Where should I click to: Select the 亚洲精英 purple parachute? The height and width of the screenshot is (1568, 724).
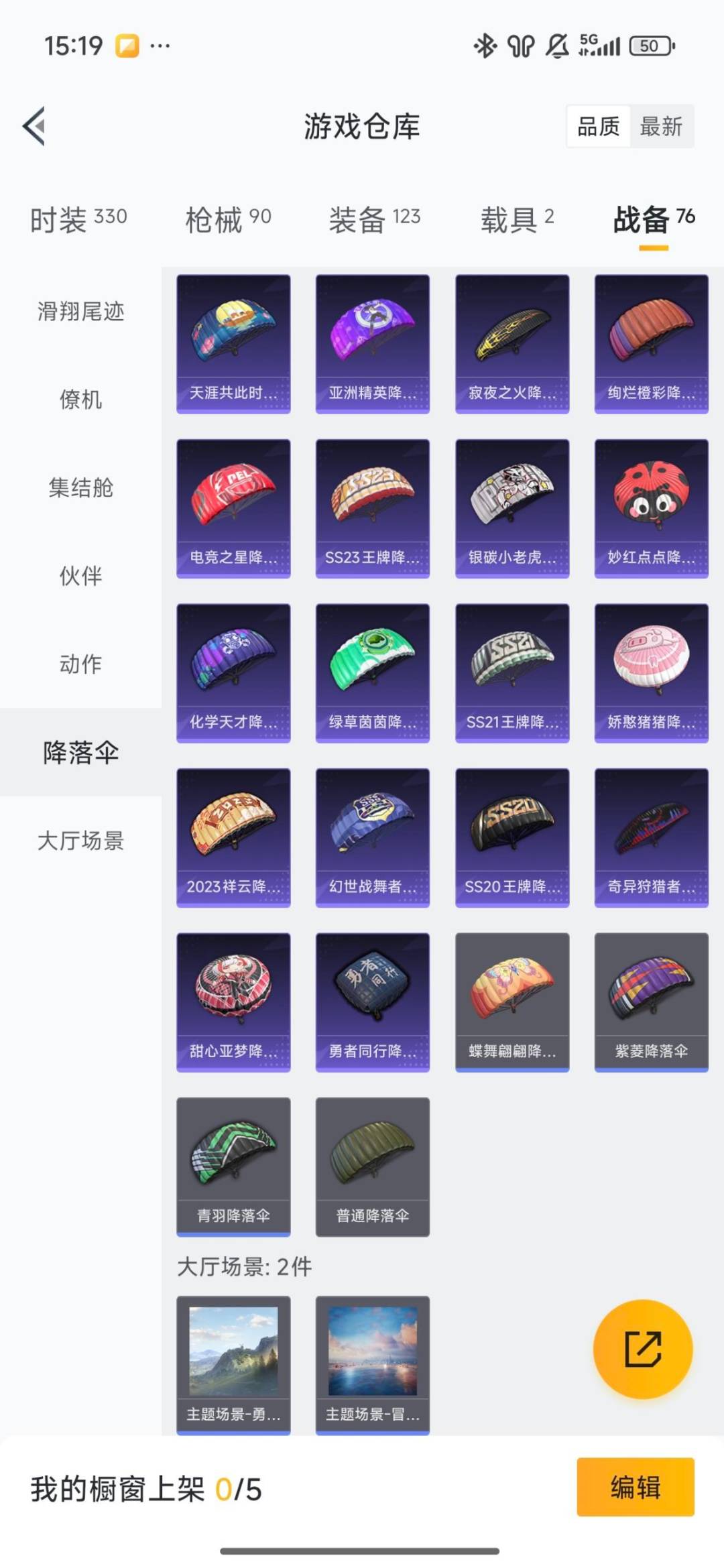click(373, 342)
